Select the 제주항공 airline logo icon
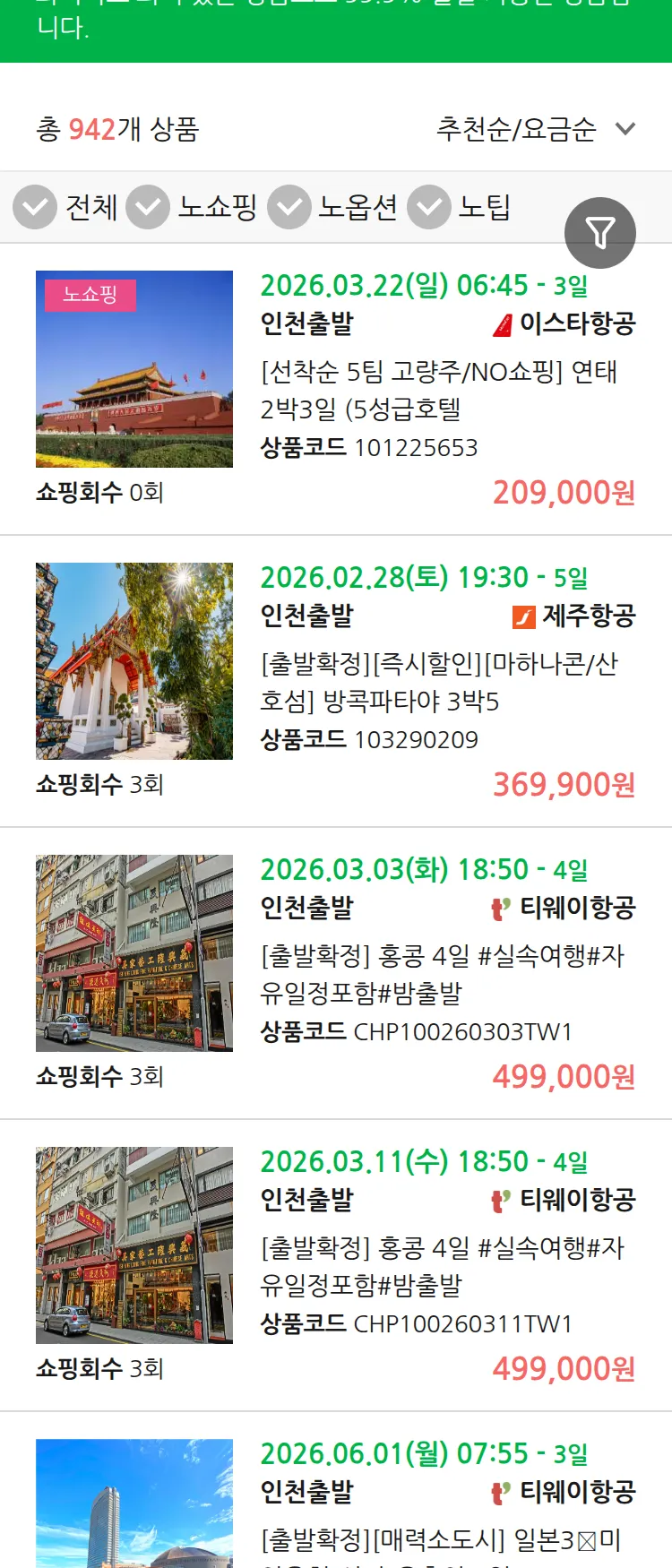 pos(526,616)
